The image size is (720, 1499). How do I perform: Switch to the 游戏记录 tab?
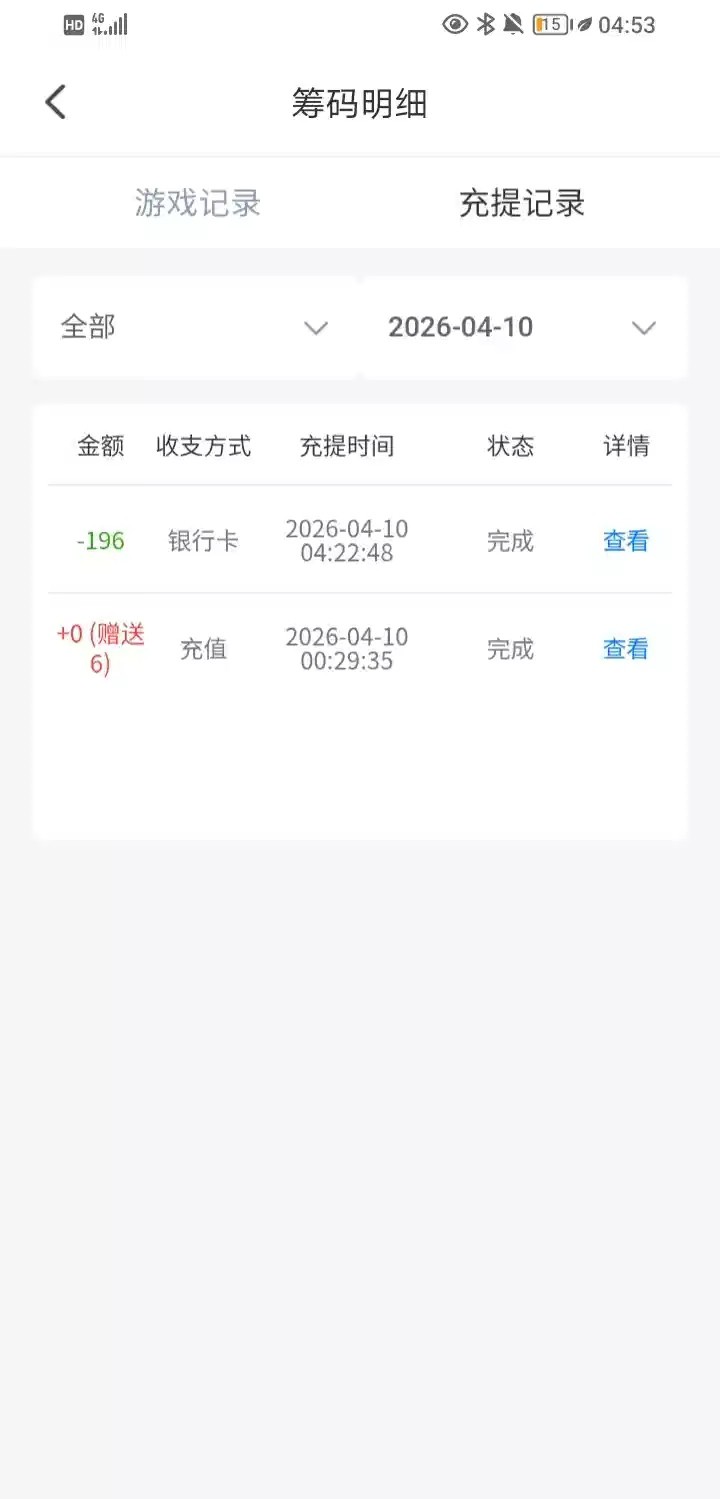coord(198,204)
